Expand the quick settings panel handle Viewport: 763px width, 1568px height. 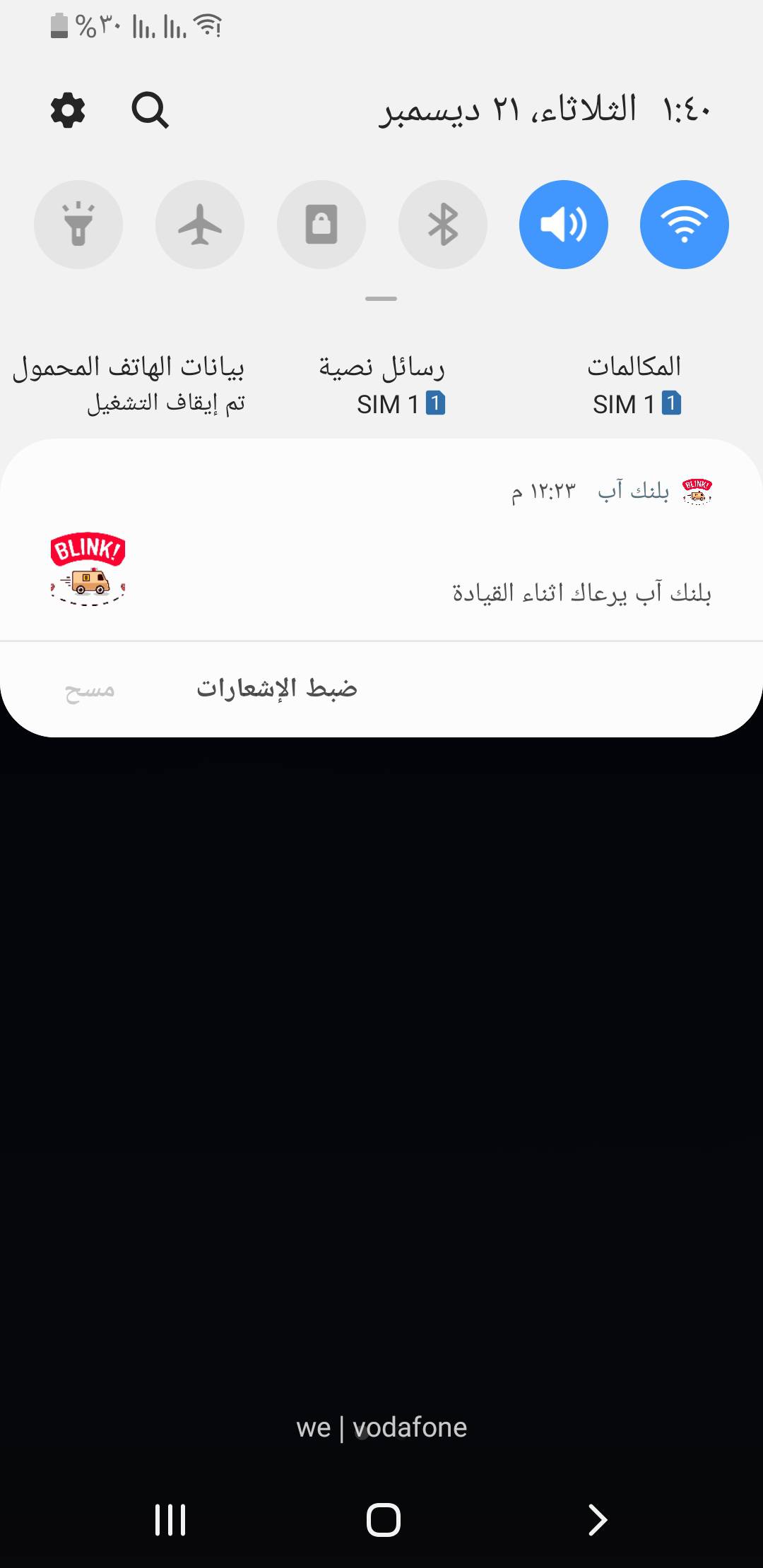(381, 299)
